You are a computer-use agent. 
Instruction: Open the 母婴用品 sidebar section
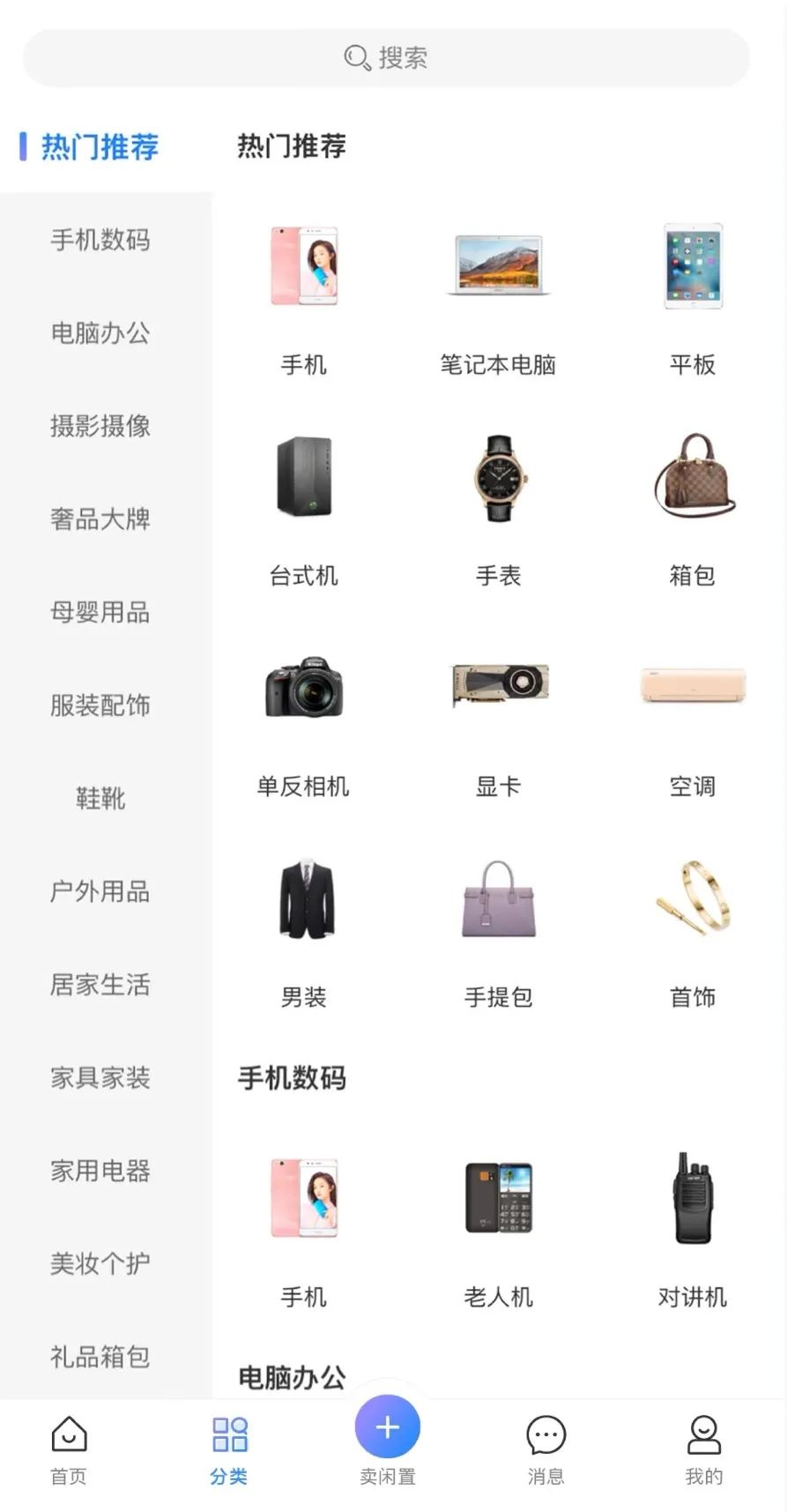[x=100, y=612]
